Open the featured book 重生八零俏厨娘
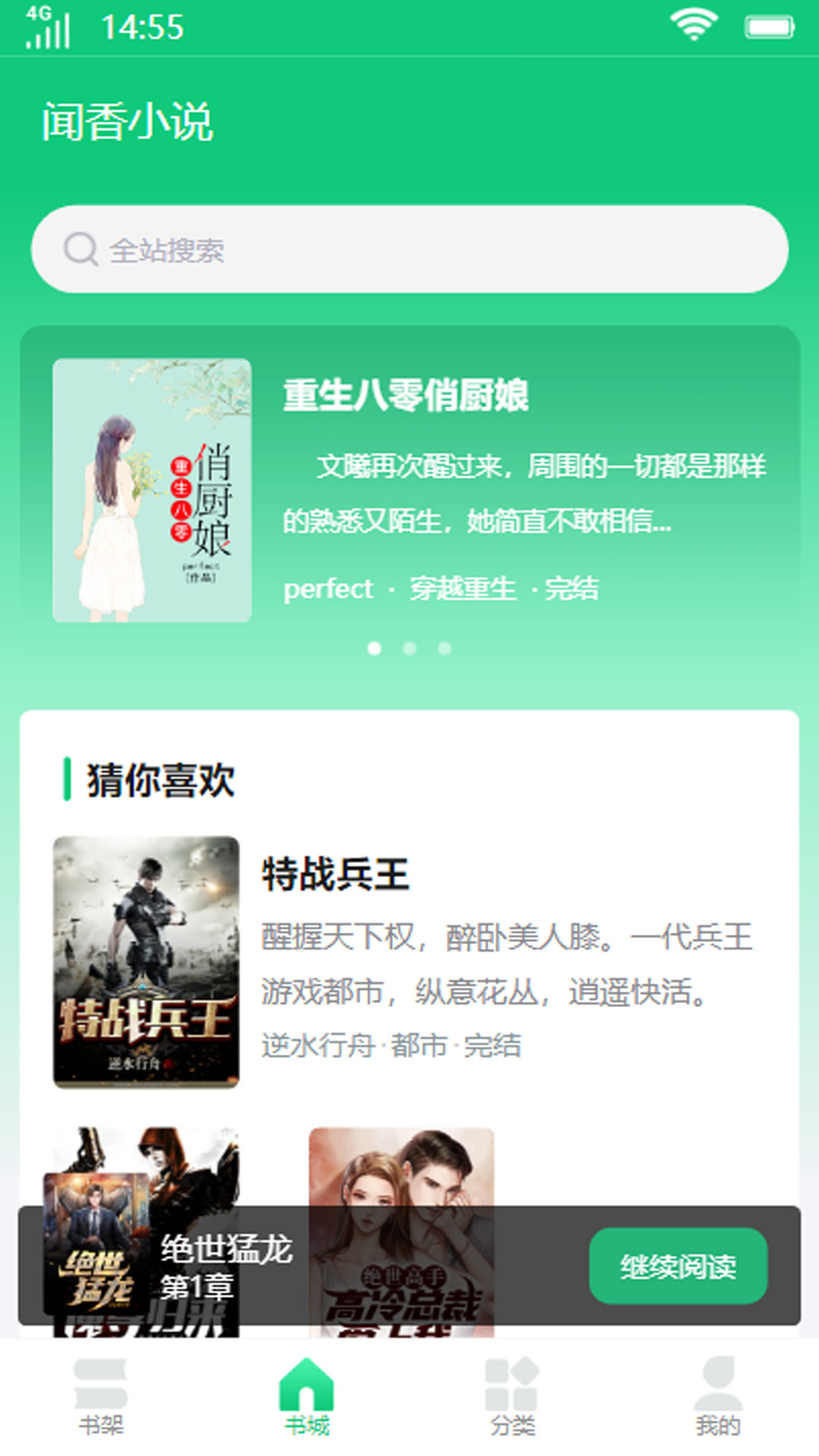 [406, 396]
